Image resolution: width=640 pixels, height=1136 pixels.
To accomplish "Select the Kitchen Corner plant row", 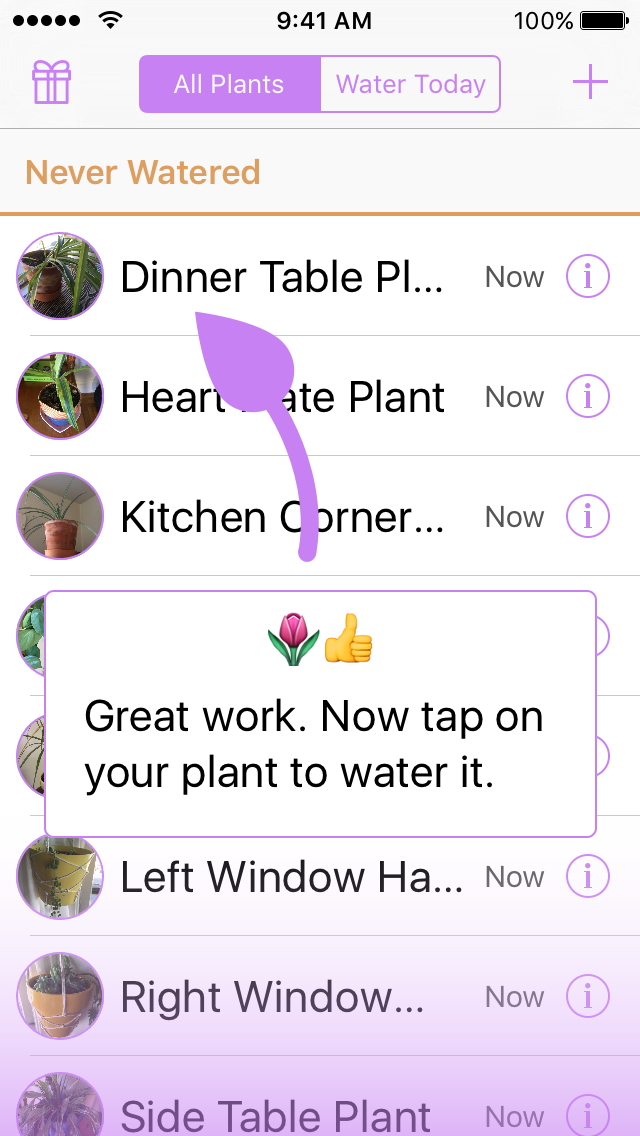I will click(x=280, y=517).
